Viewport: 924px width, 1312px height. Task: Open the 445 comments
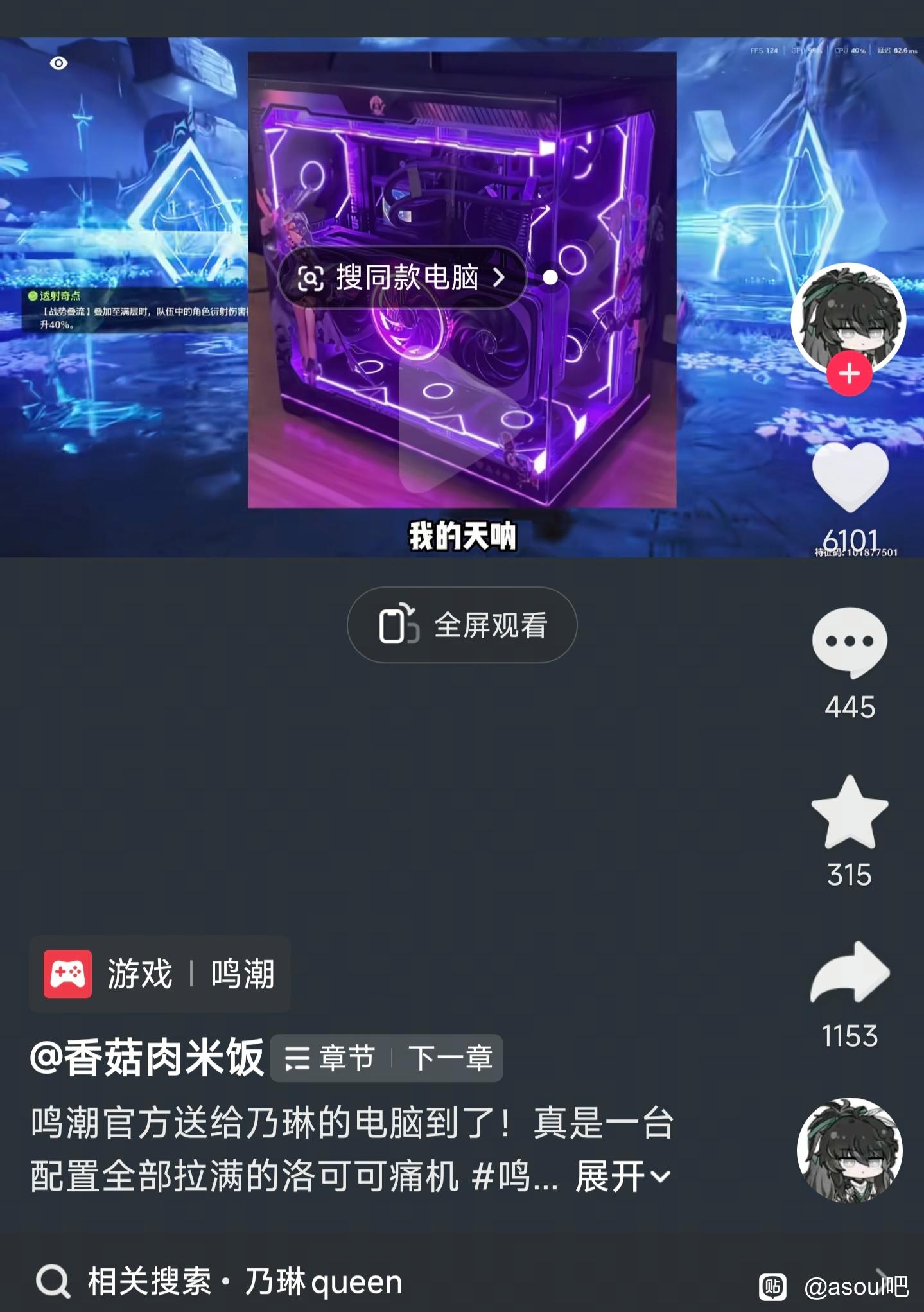[x=850, y=642]
